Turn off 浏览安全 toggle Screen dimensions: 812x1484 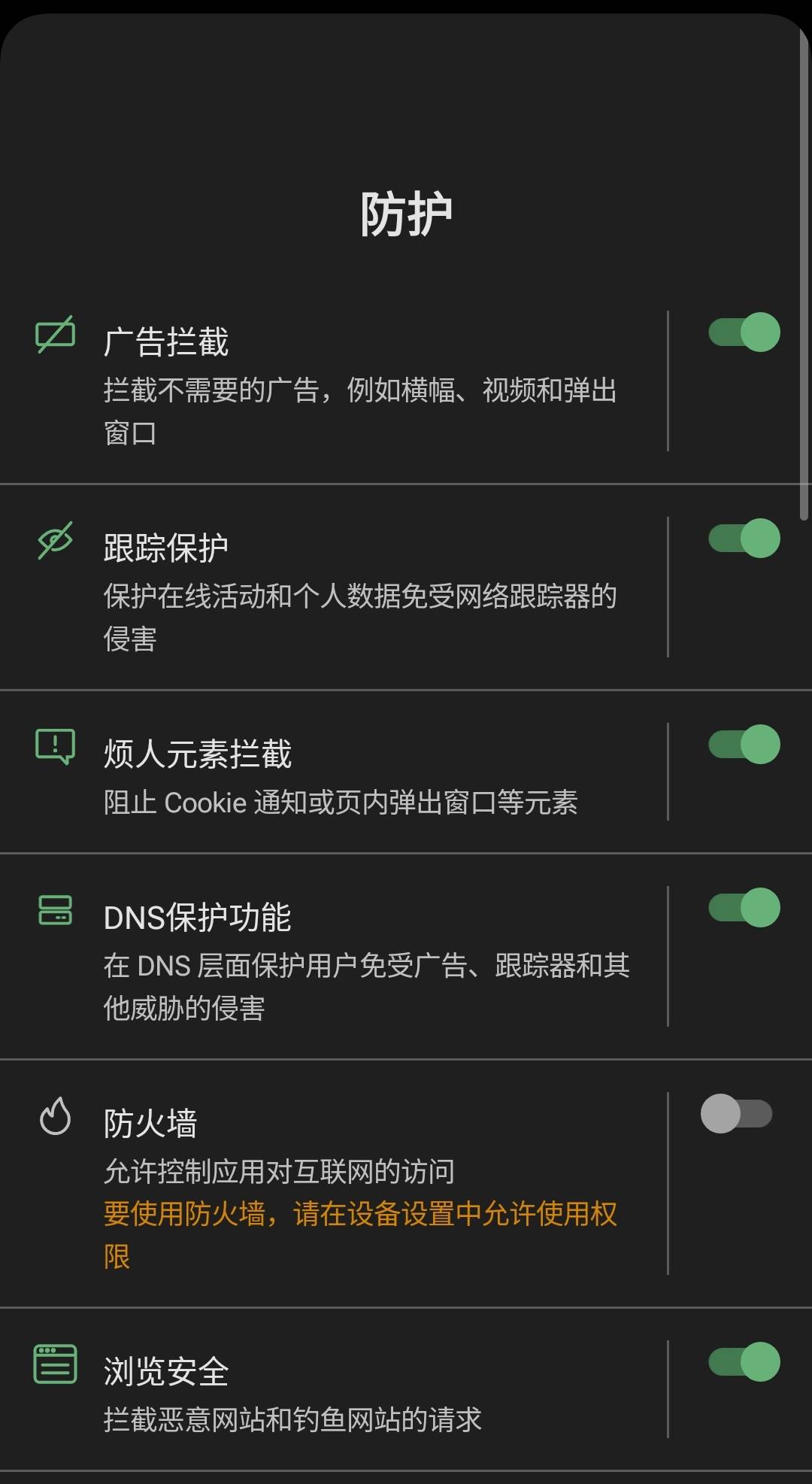click(744, 1362)
